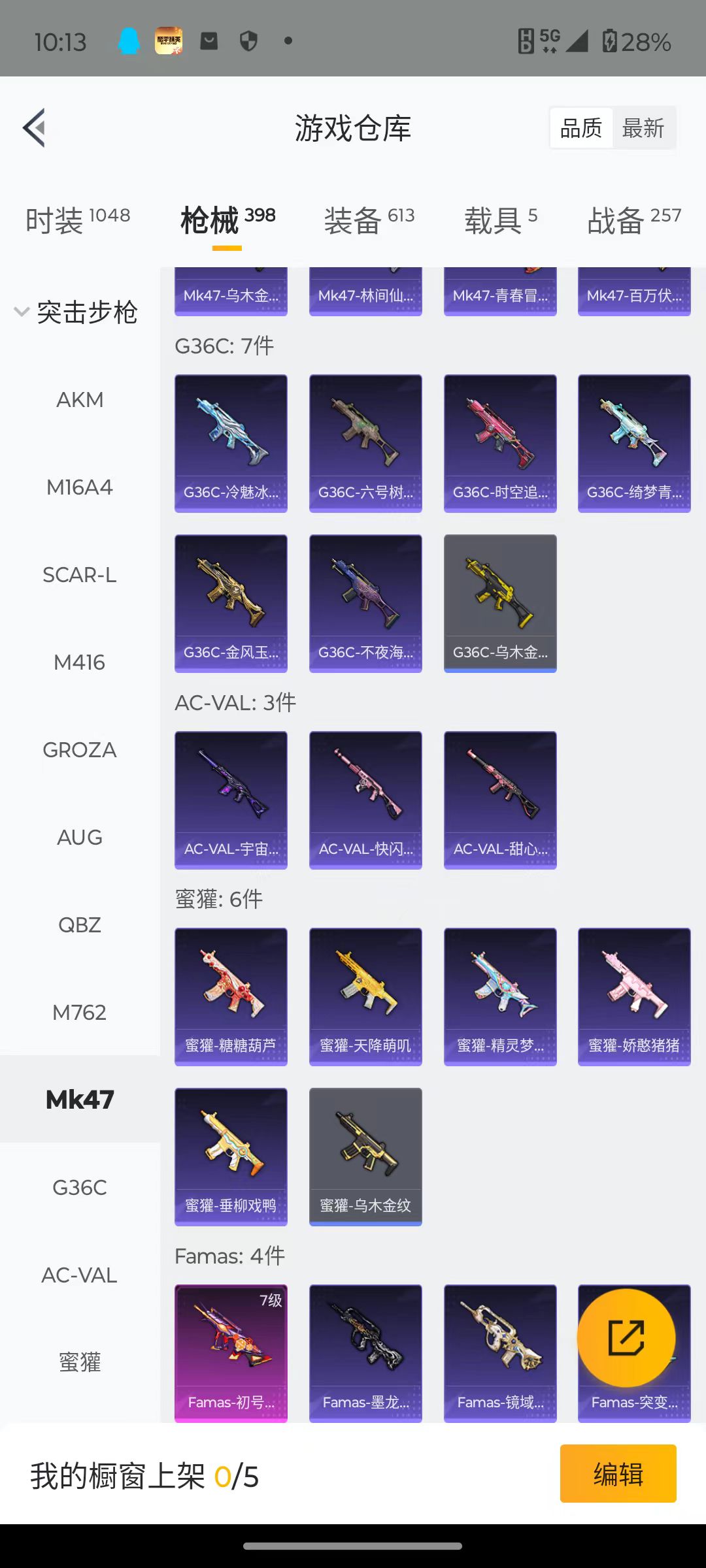Tap the yellow share floating button

click(626, 1338)
